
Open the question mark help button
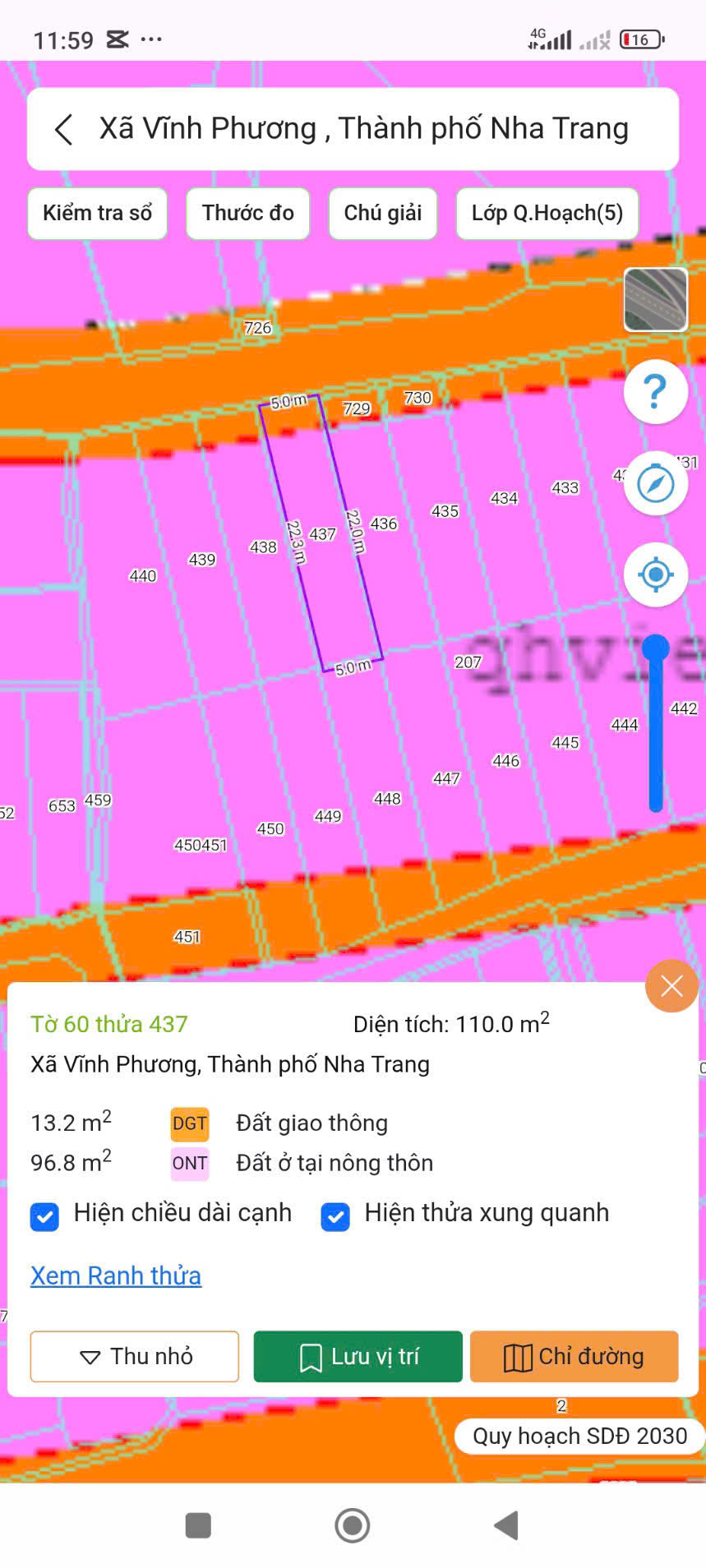pyautogui.click(x=655, y=392)
